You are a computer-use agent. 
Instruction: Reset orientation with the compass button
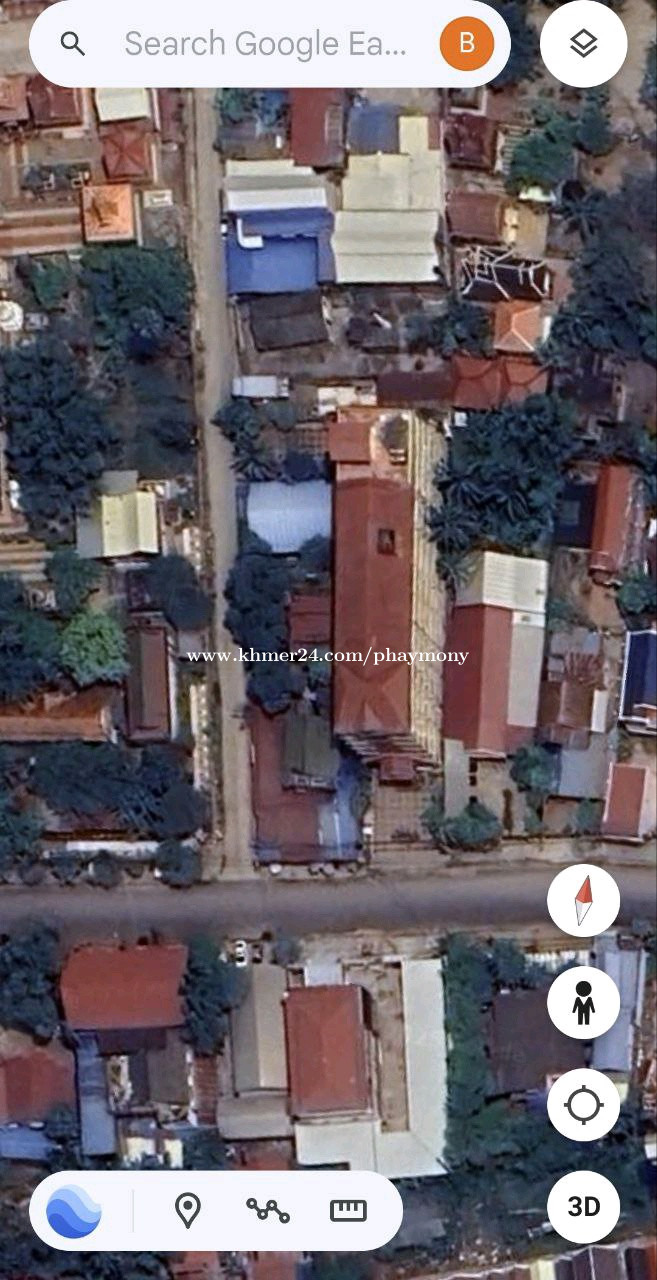point(584,900)
